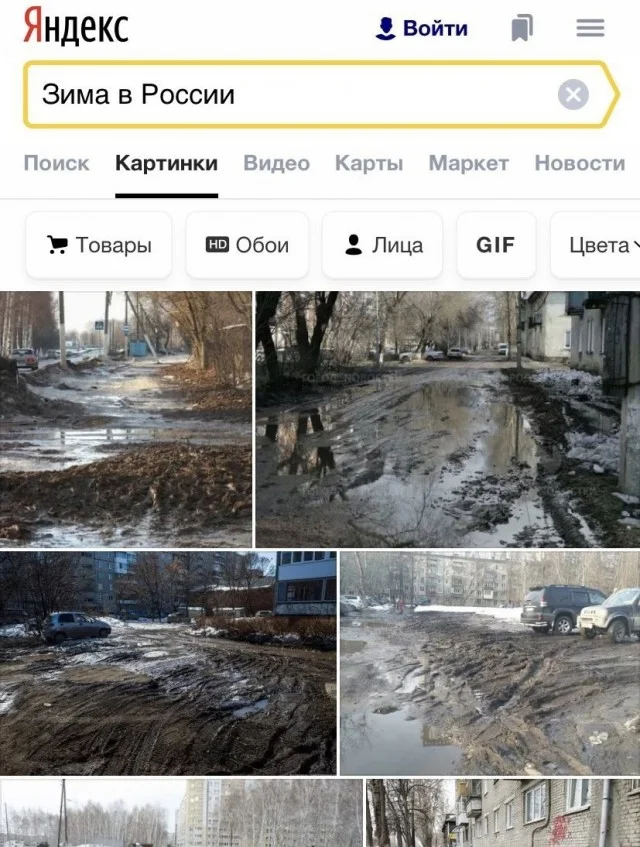Switch to the Новости tab
Image resolution: width=640 pixels, height=847 pixels.
coord(579,163)
